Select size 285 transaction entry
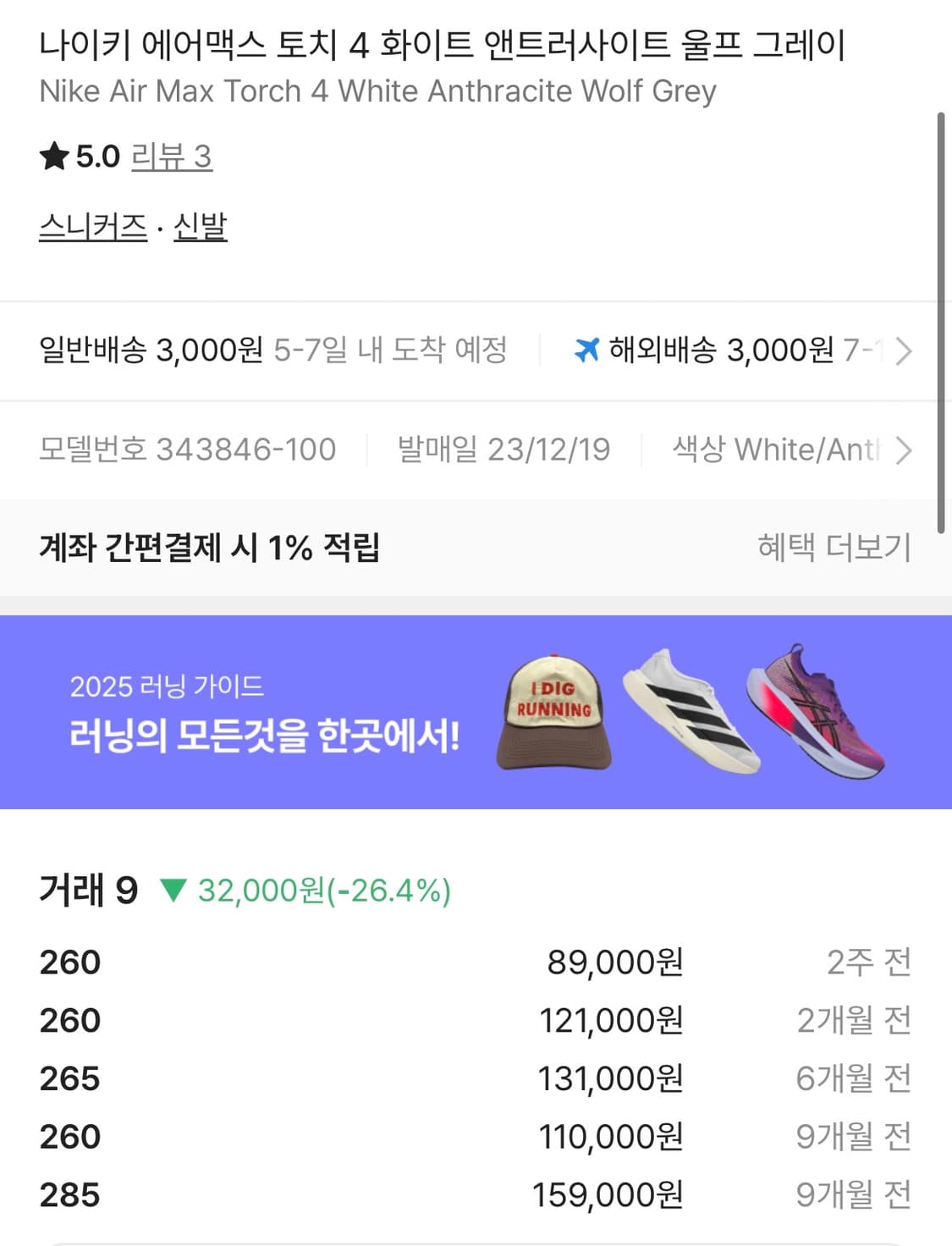Viewport: 952px width, 1246px height. 474,1194
